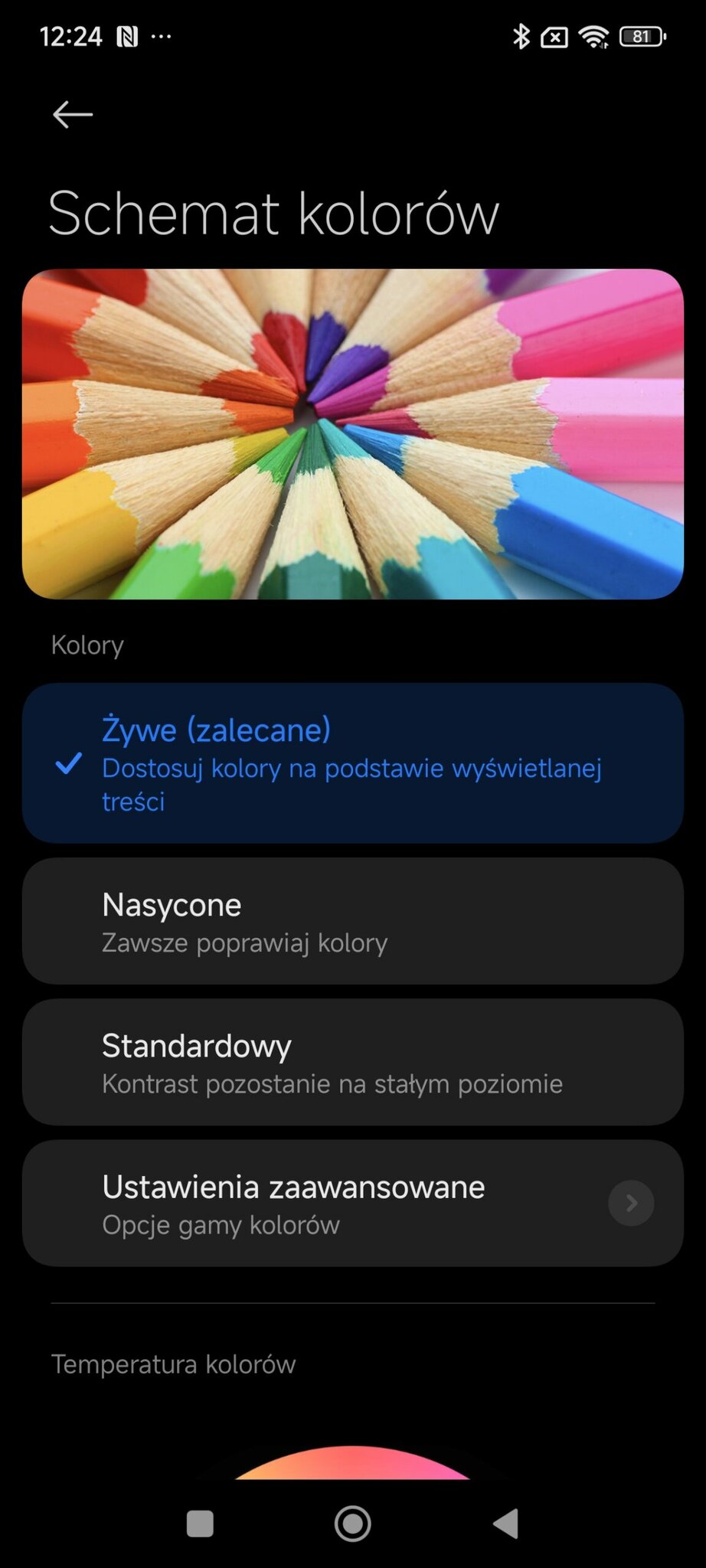
Task: Tap the system home button
Action: point(353,1524)
